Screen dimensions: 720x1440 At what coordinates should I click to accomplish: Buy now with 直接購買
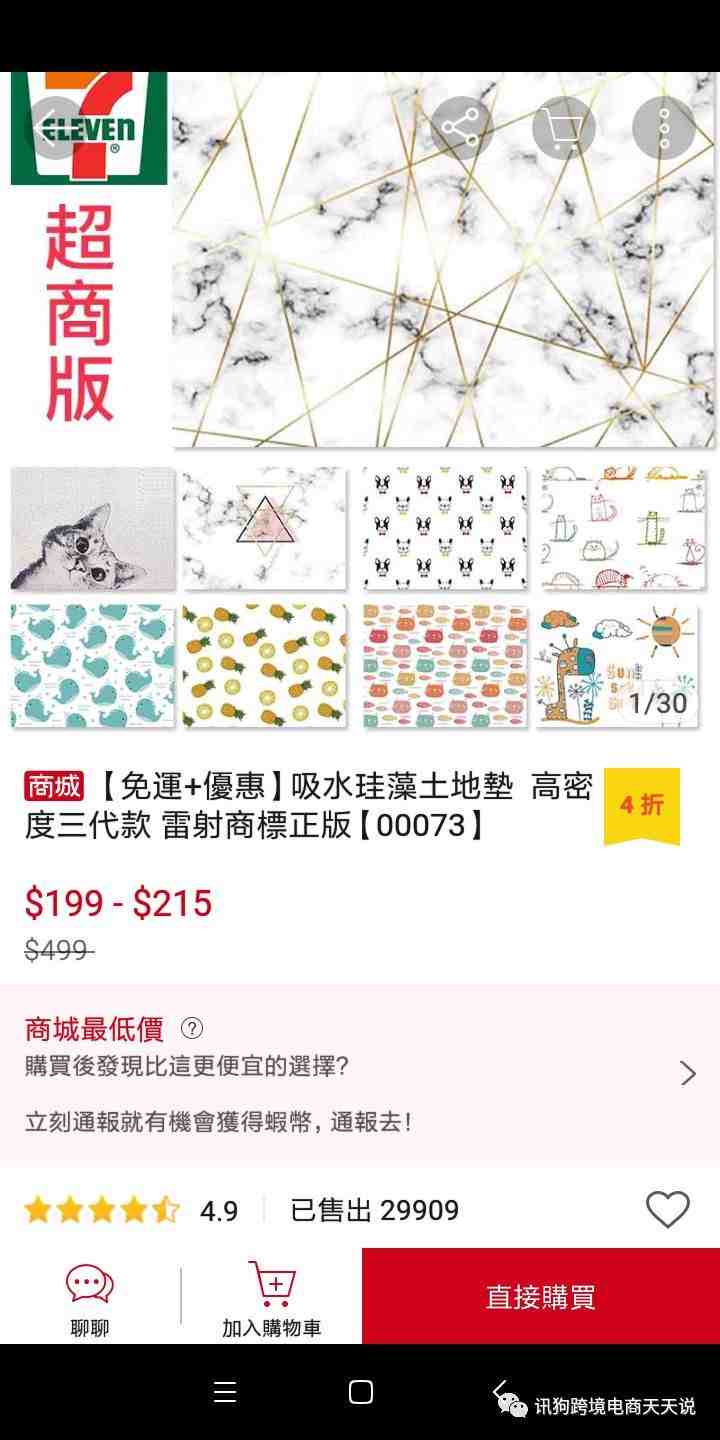(540, 1297)
